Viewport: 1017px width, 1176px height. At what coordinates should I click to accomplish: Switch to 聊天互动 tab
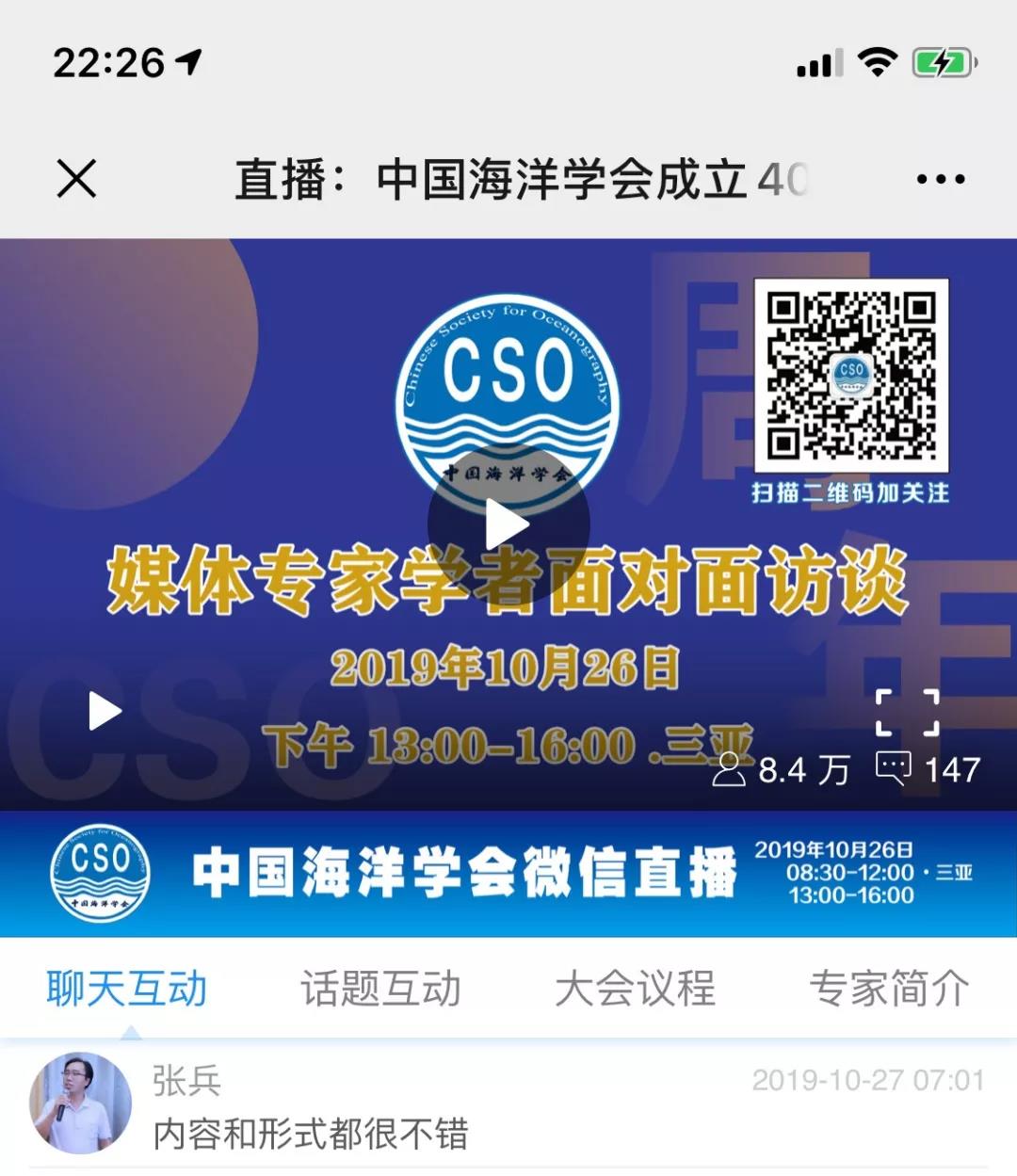click(127, 989)
